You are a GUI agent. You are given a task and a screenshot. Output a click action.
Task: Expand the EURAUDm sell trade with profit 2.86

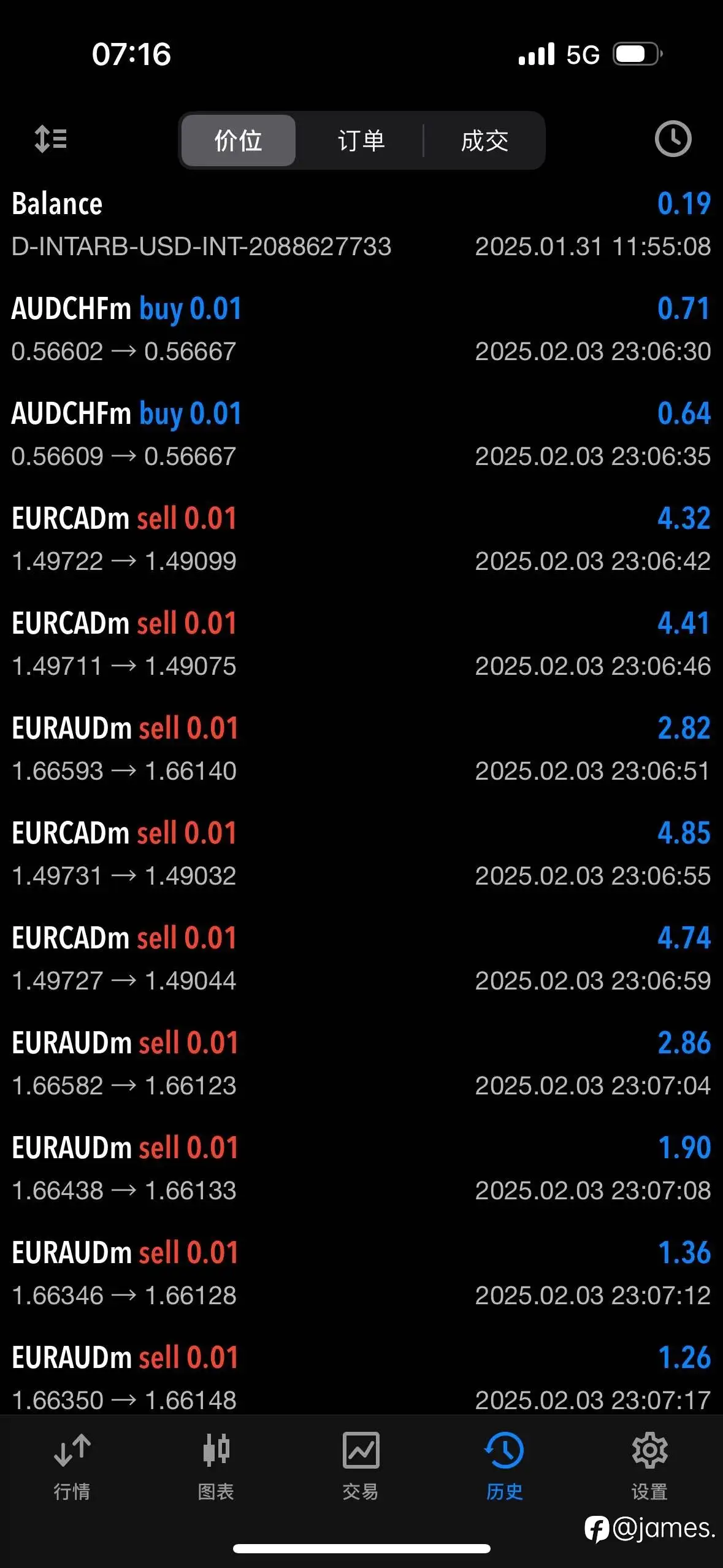[361, 1064]
